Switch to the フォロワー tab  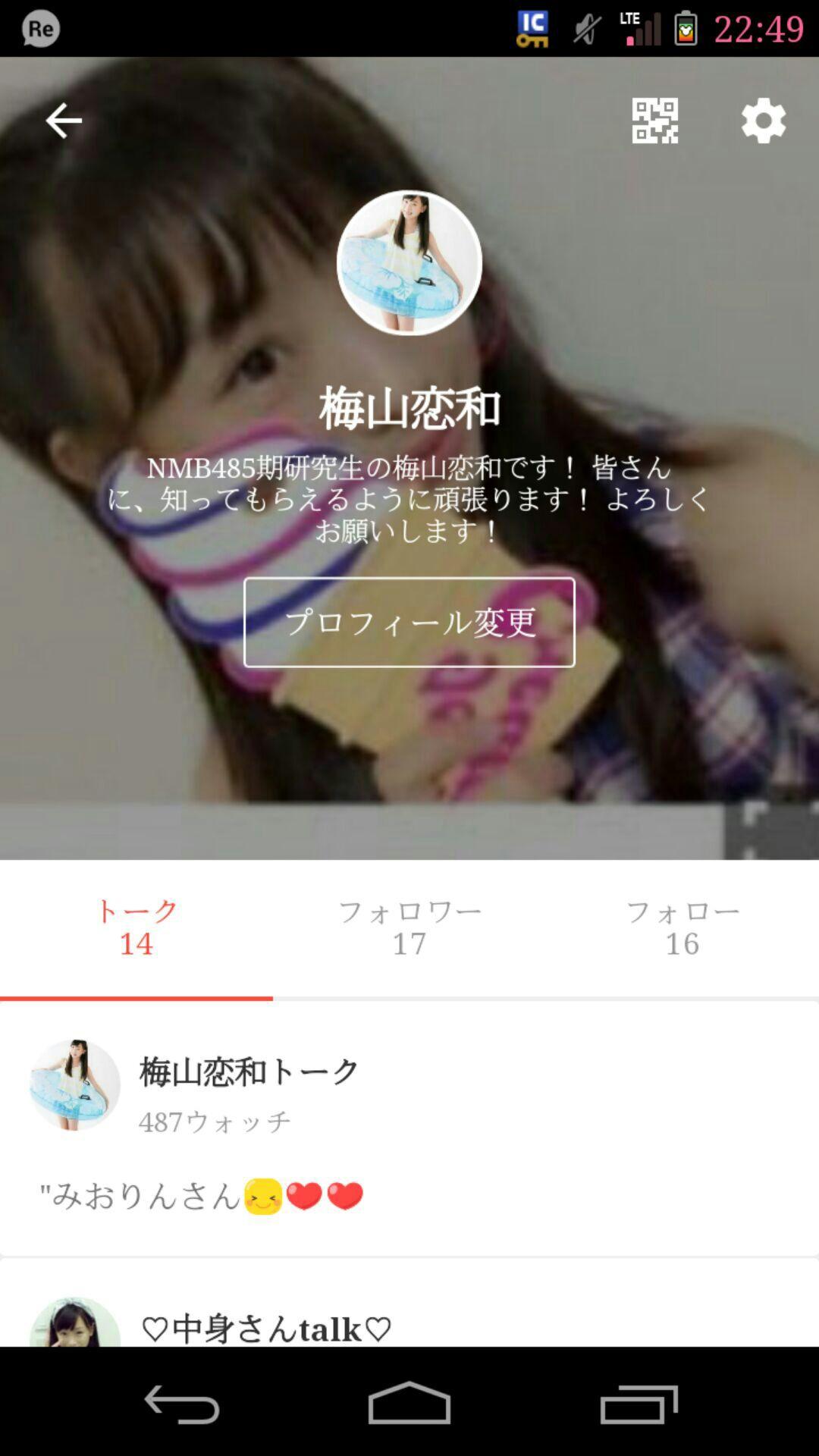409,927
